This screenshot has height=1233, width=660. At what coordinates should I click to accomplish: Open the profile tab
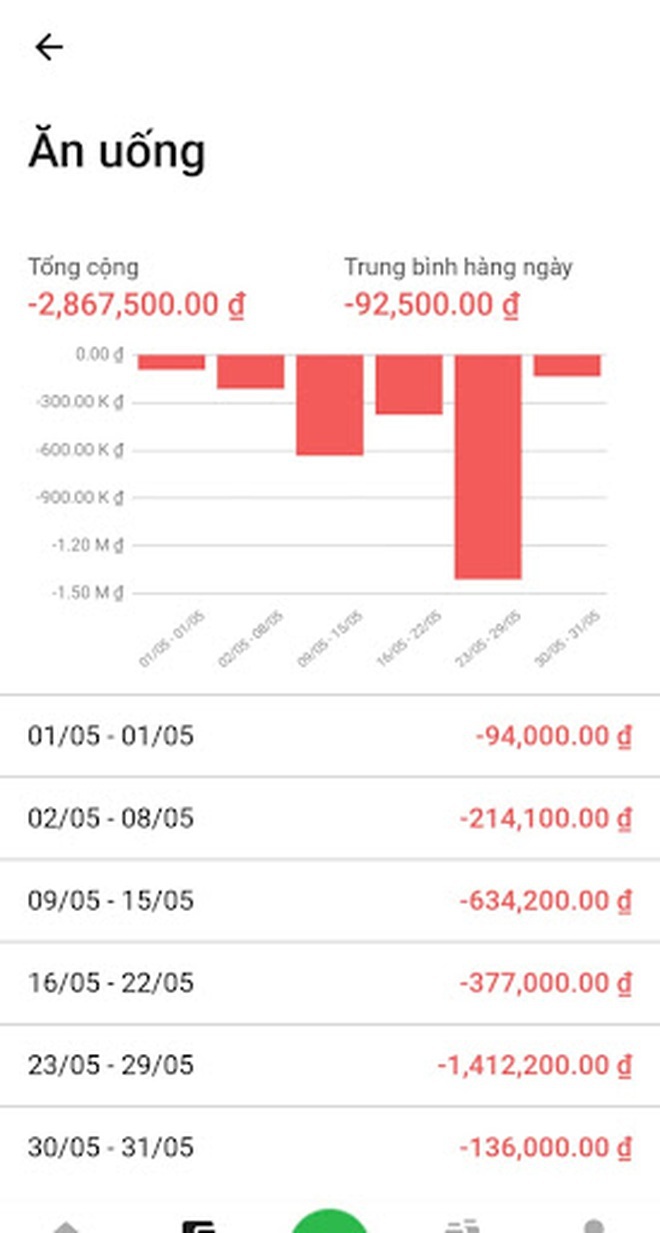593,1226
